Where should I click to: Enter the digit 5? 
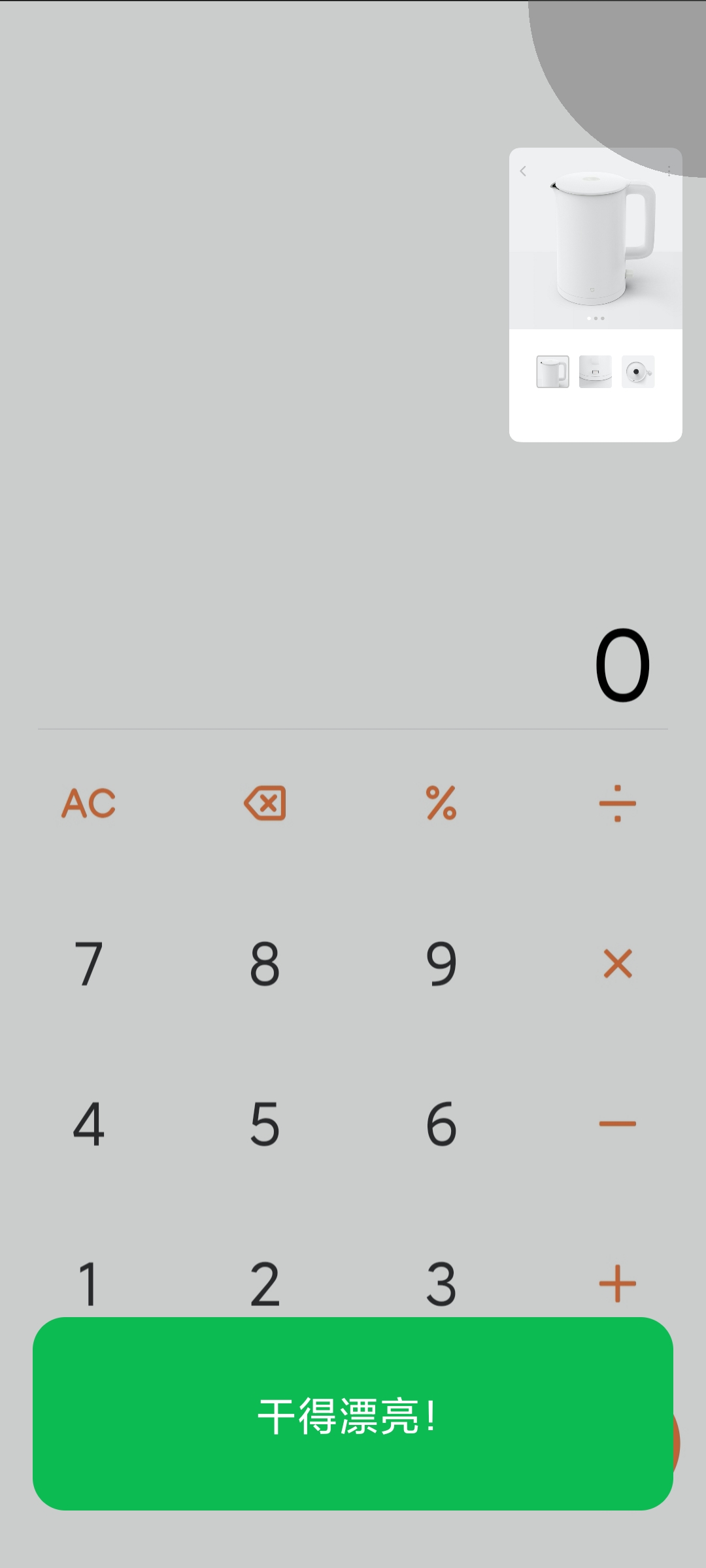(265, 1124)
